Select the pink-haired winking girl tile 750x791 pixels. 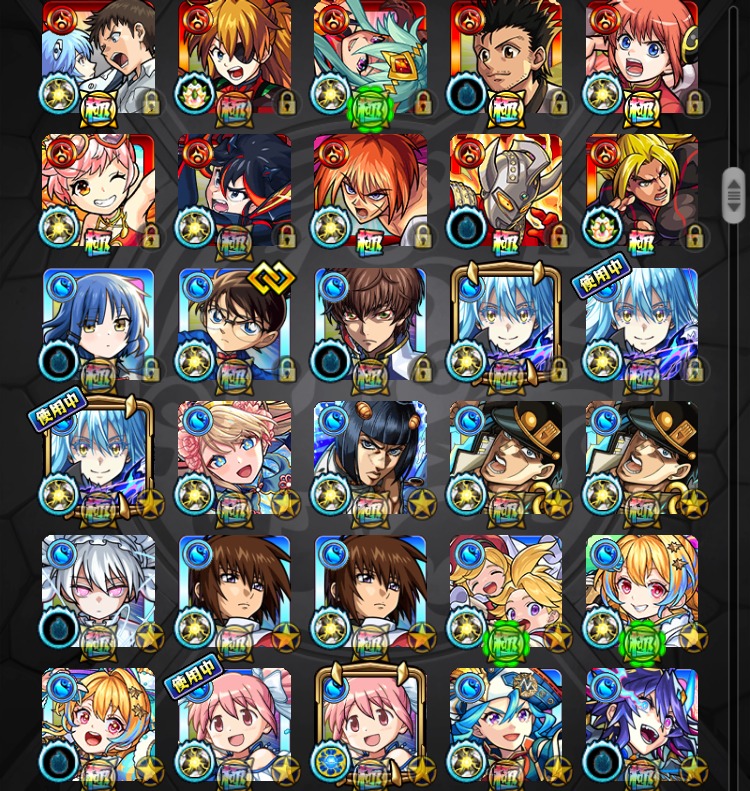click(x=98, y=190)
